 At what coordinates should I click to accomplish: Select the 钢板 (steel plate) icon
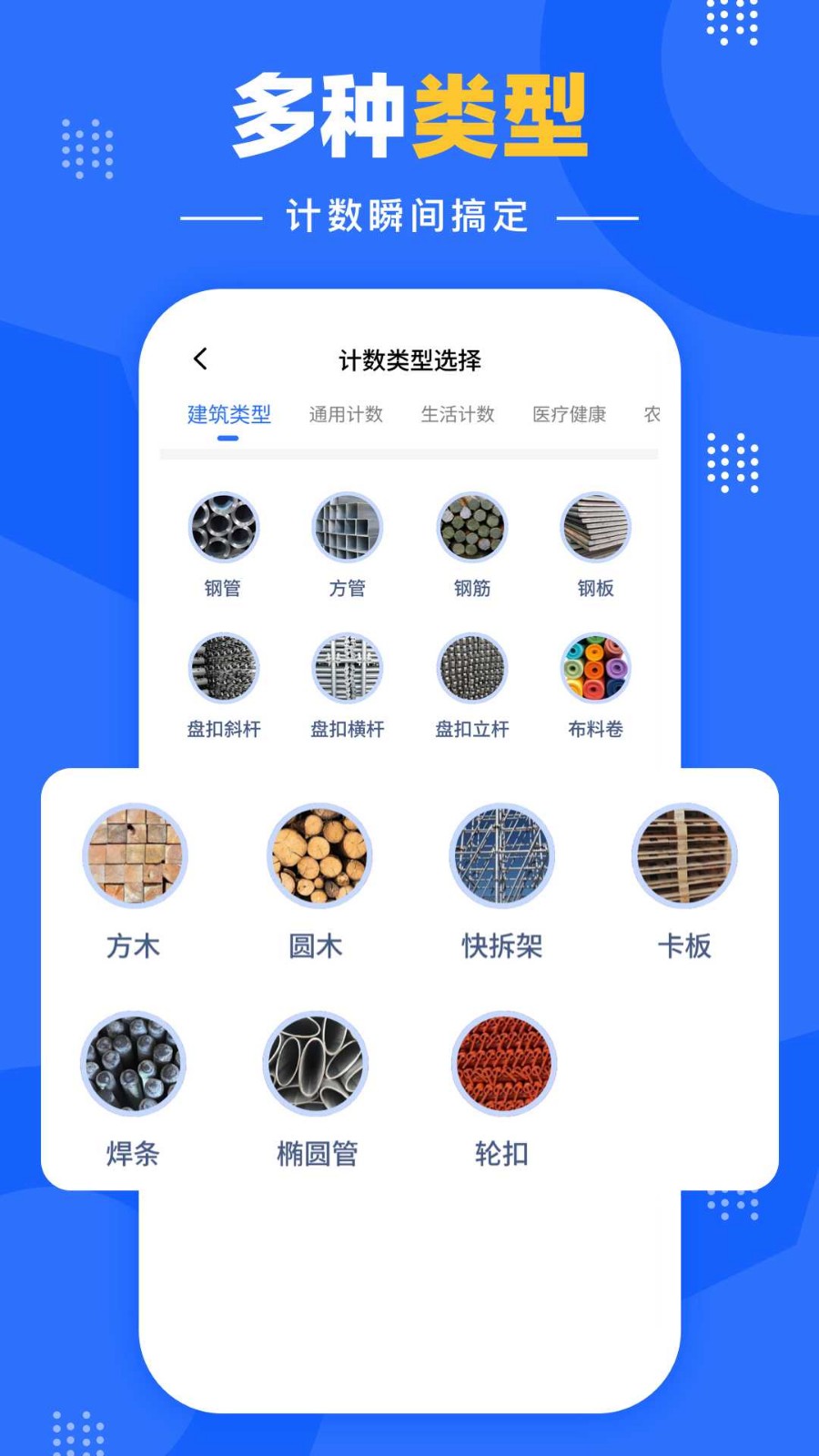(595, 528)
